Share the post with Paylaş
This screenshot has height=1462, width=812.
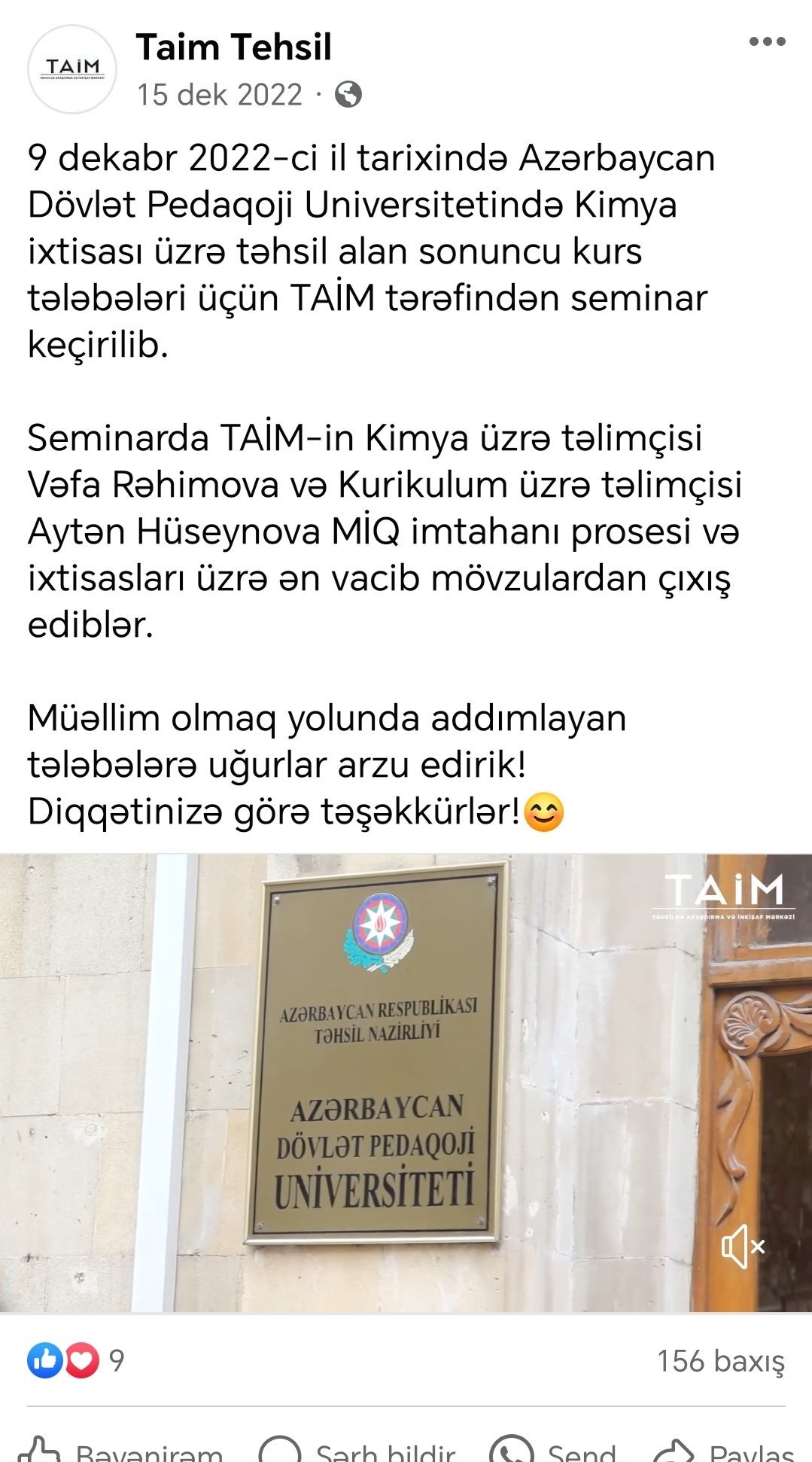tap(724, 1450)
